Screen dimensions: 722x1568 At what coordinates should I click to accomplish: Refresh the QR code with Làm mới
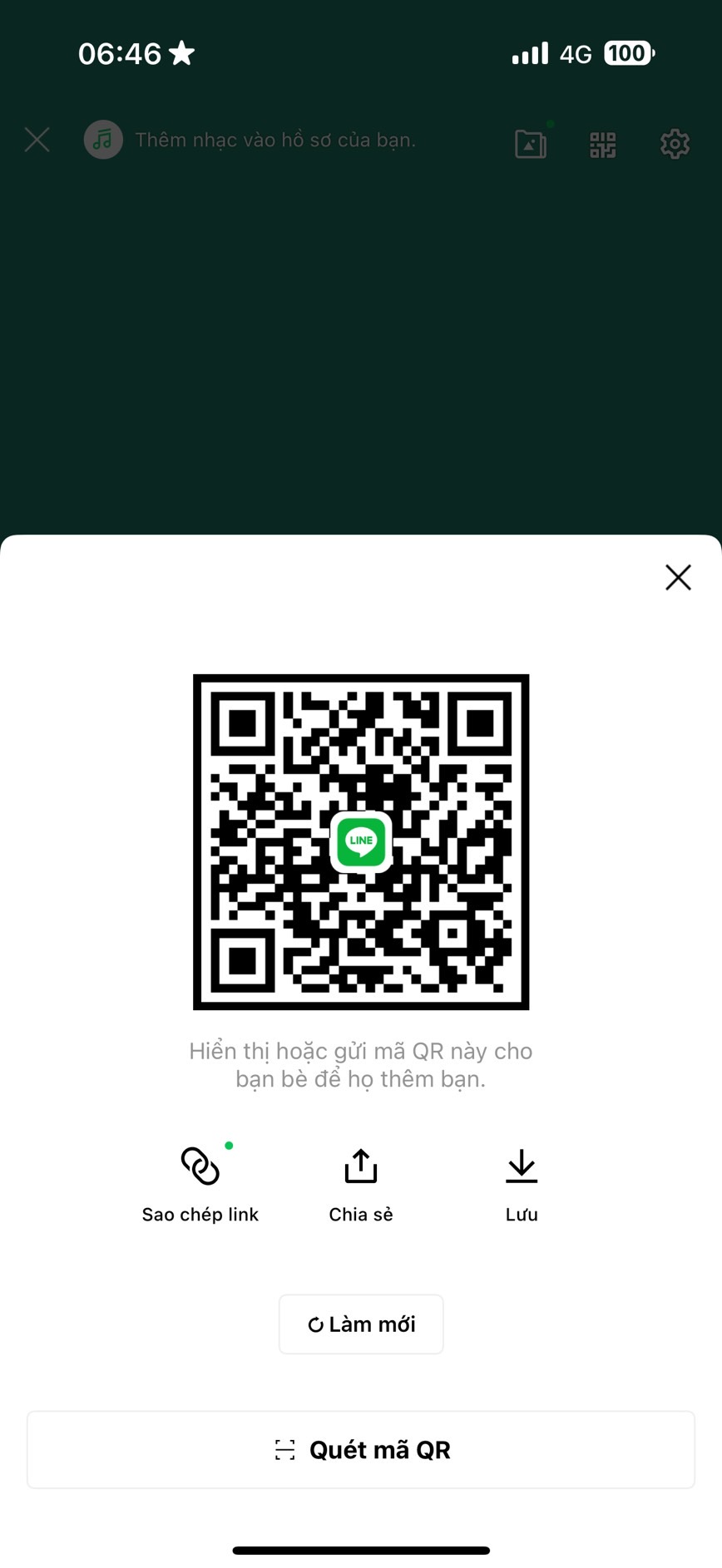coord(361,1324)
